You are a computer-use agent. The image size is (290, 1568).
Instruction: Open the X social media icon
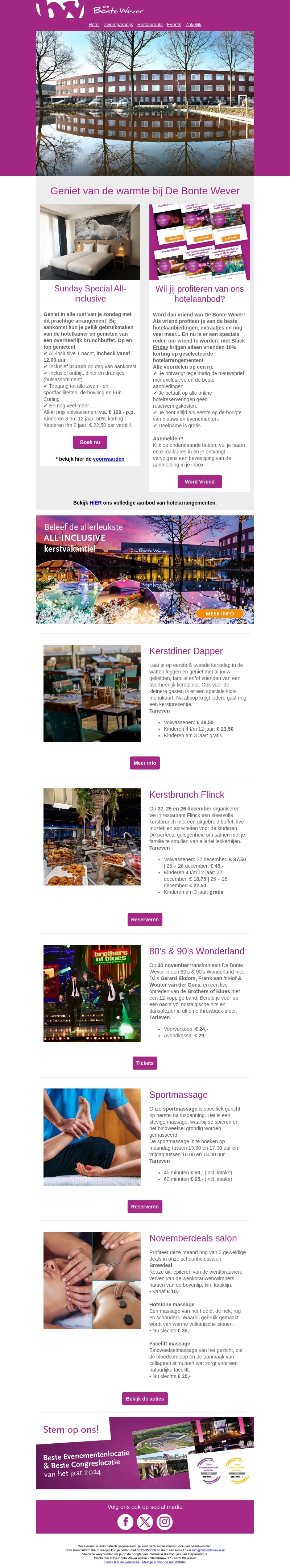pos(145,1522)
